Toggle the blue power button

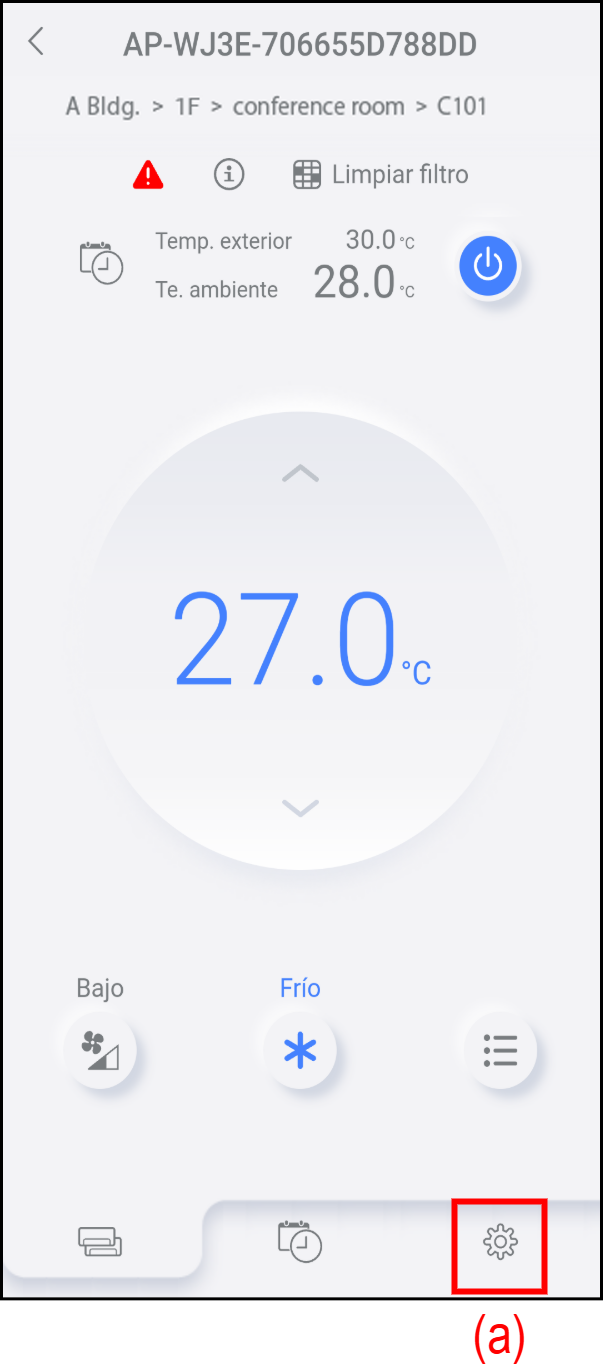(x=487, y=266)
